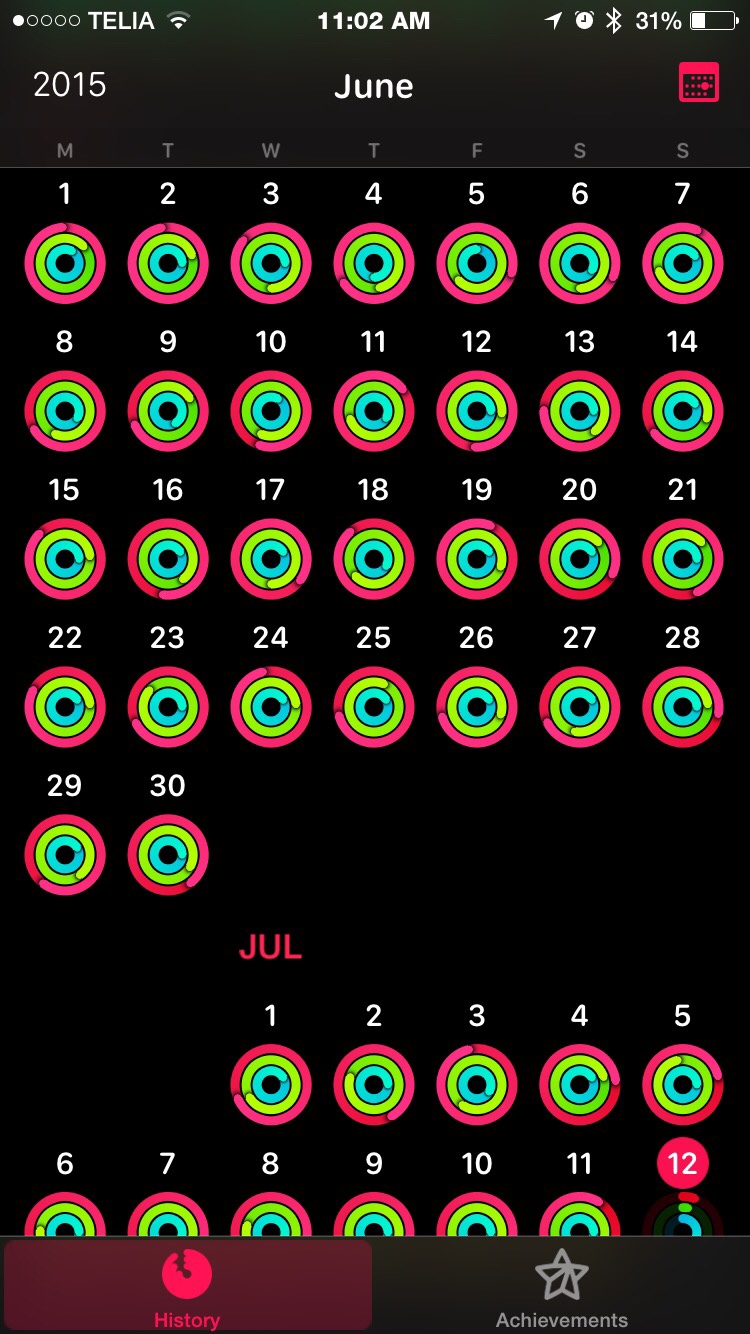View activity details for June 4

coord(374,263)
